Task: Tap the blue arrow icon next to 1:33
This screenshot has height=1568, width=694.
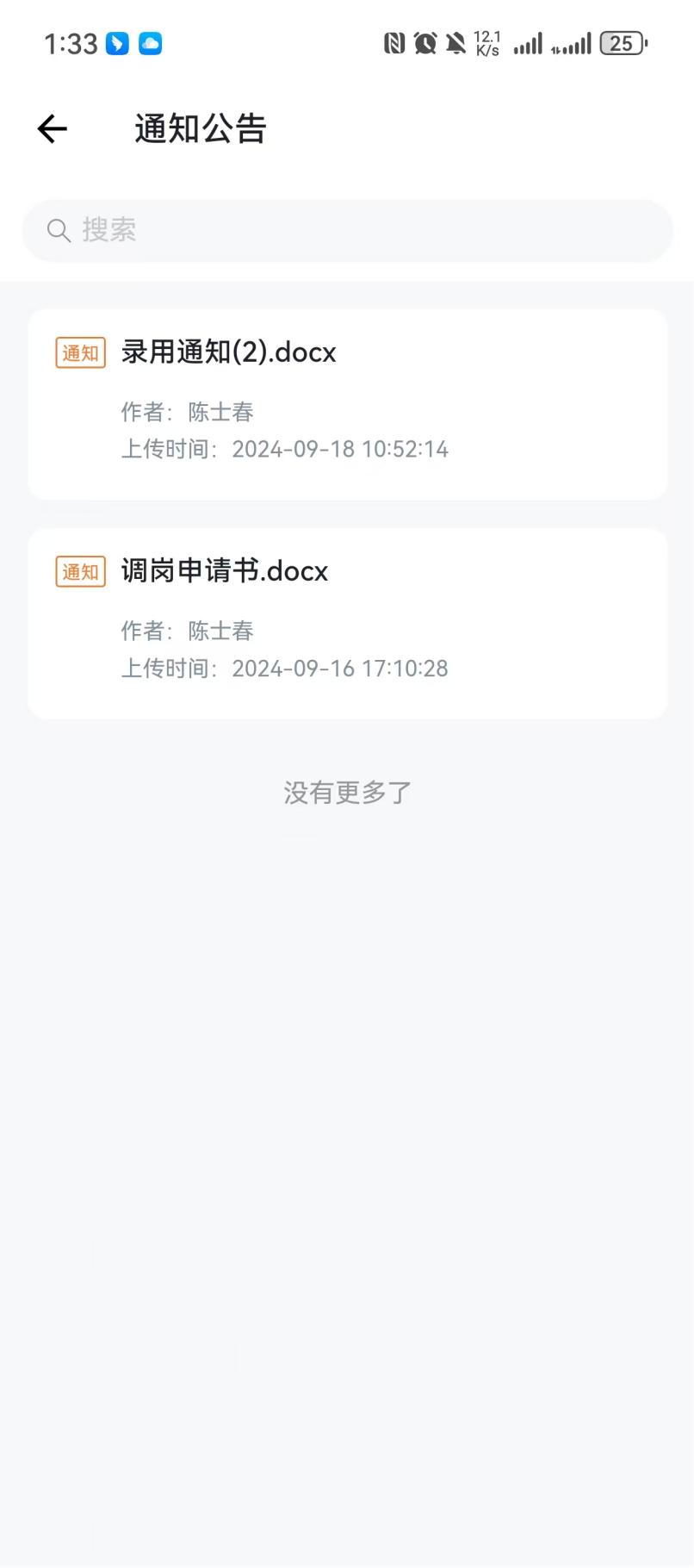Action: pos(117,42)
